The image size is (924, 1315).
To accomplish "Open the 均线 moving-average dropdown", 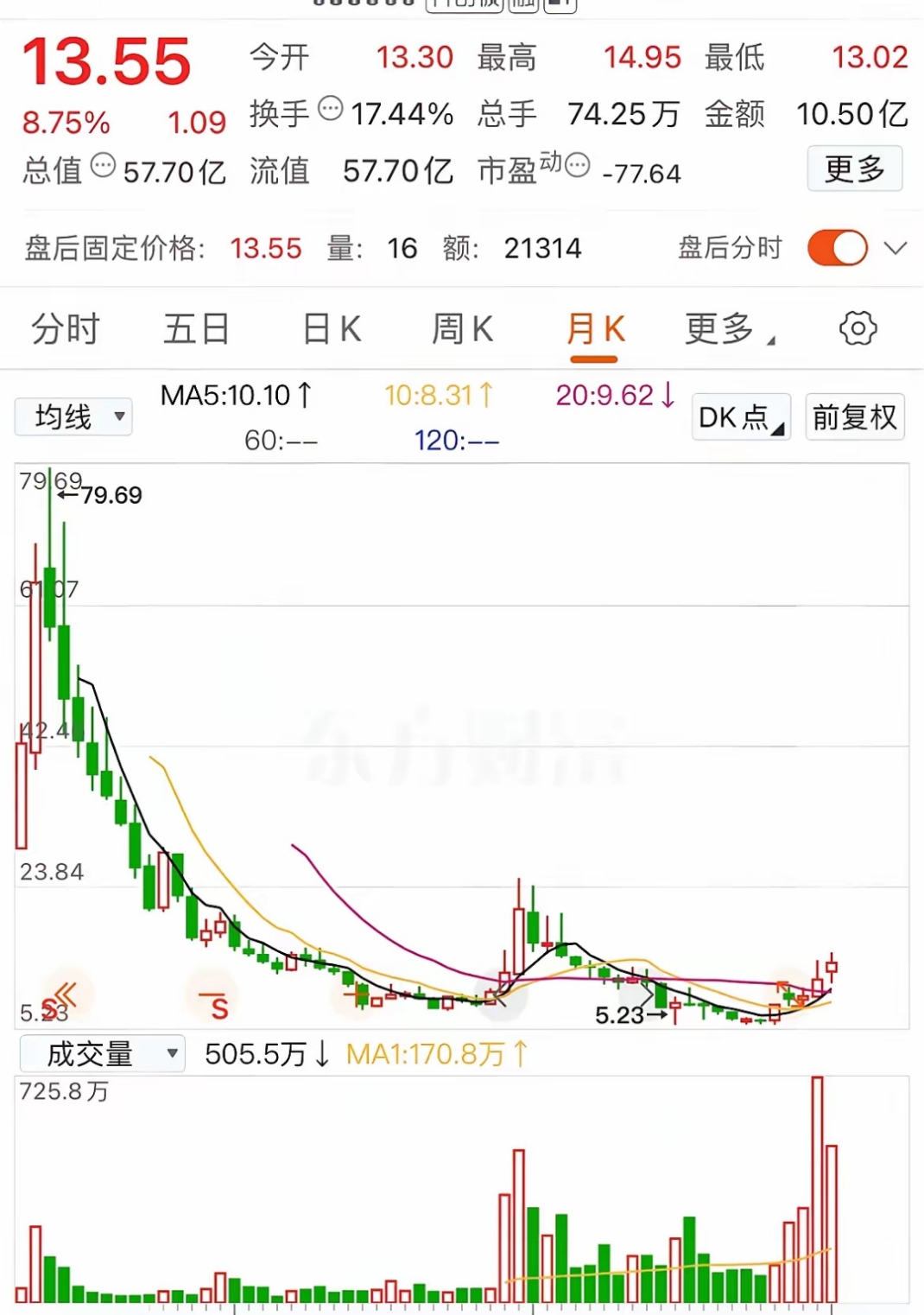I will (x=73, y=416).
